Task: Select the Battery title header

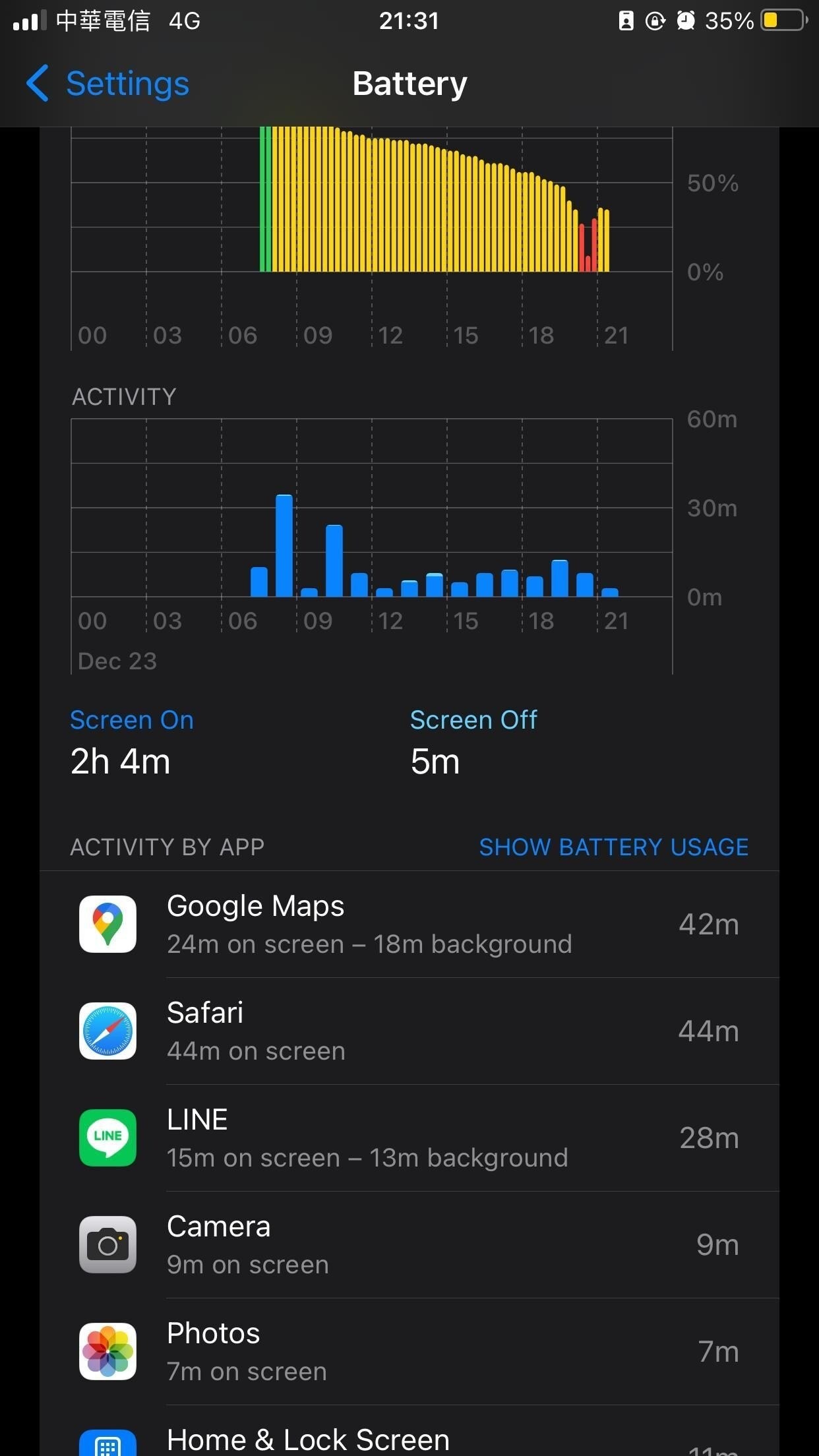Action: point(409,84)
